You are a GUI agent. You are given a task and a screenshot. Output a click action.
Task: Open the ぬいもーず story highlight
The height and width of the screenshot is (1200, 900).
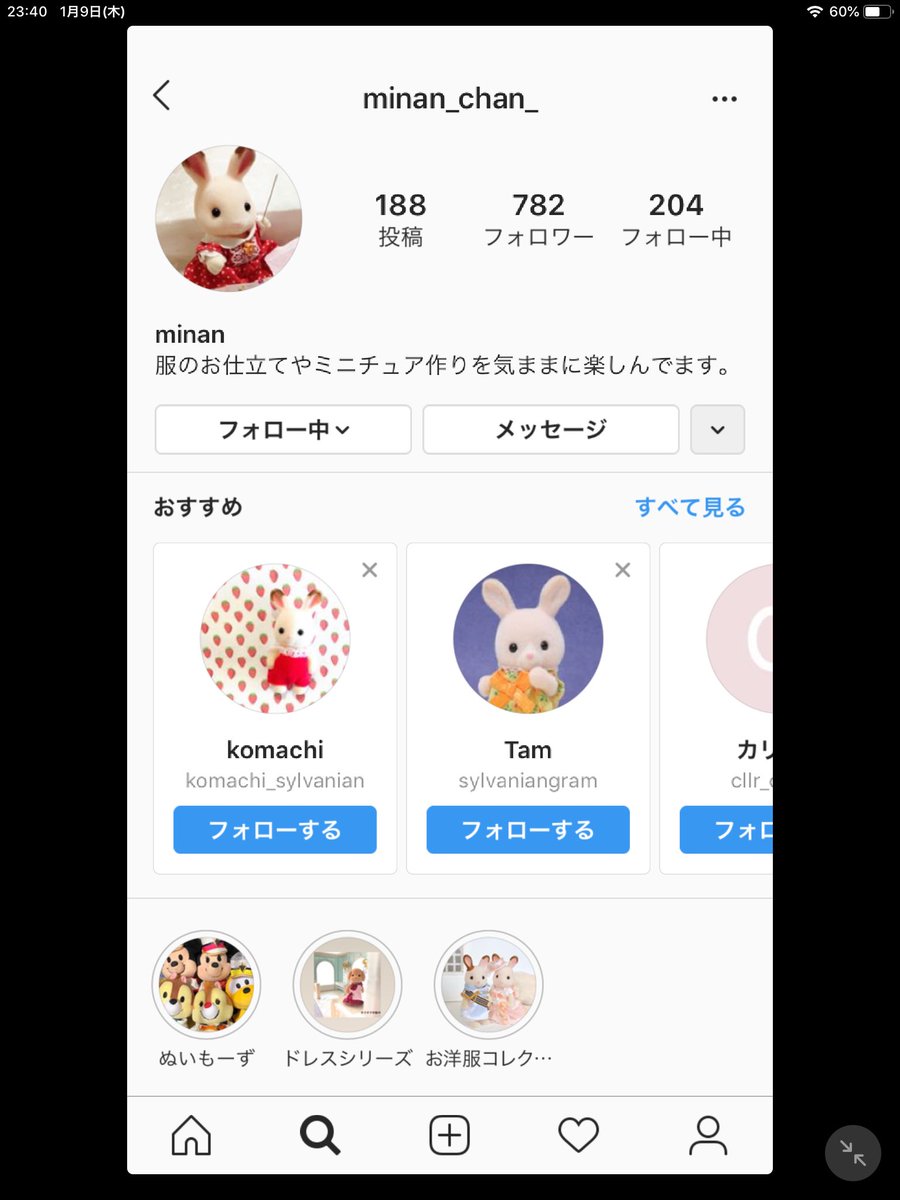coord(206,985)
